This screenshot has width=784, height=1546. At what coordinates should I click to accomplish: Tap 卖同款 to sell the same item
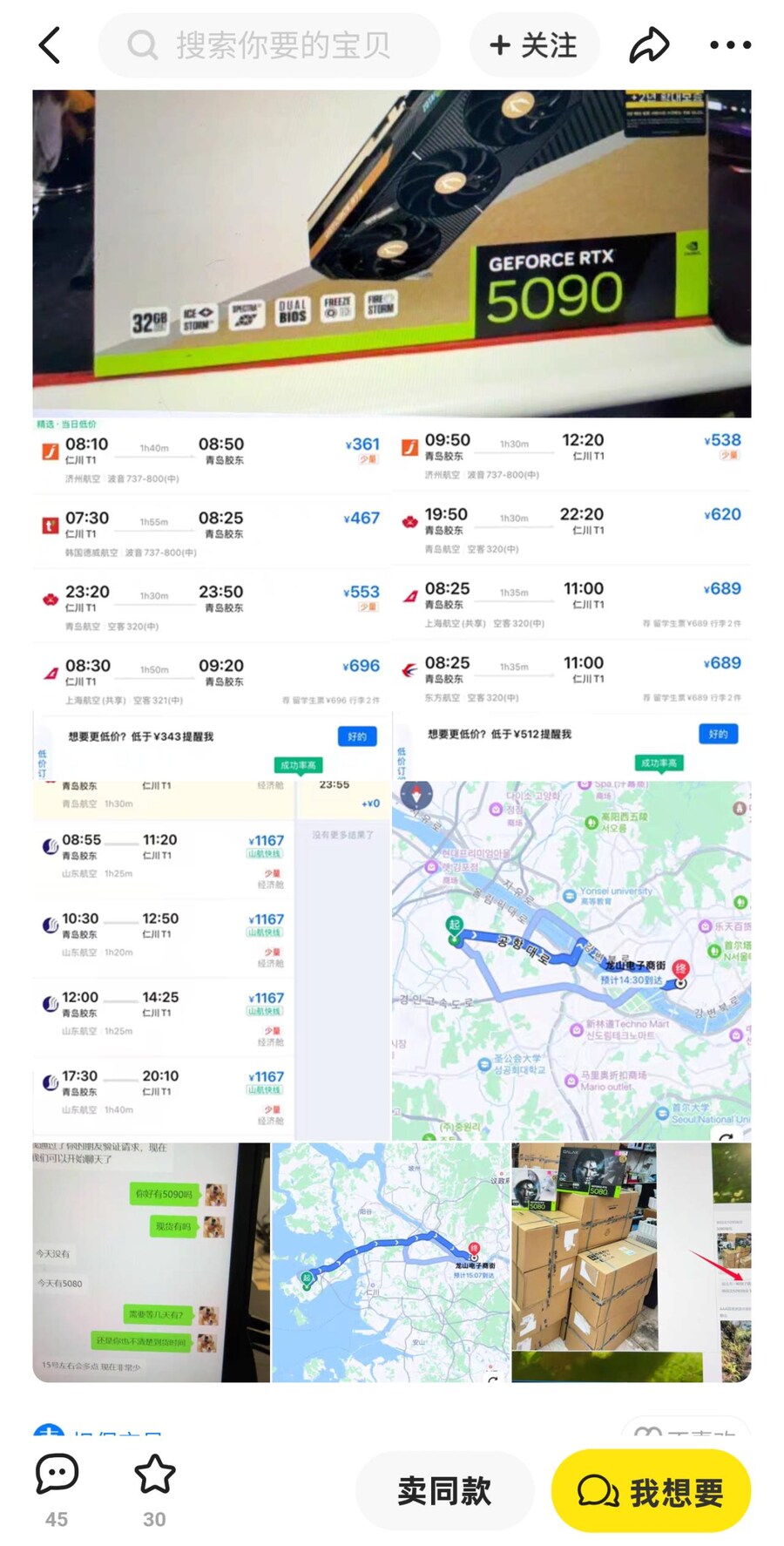[x=444, y=1491]
